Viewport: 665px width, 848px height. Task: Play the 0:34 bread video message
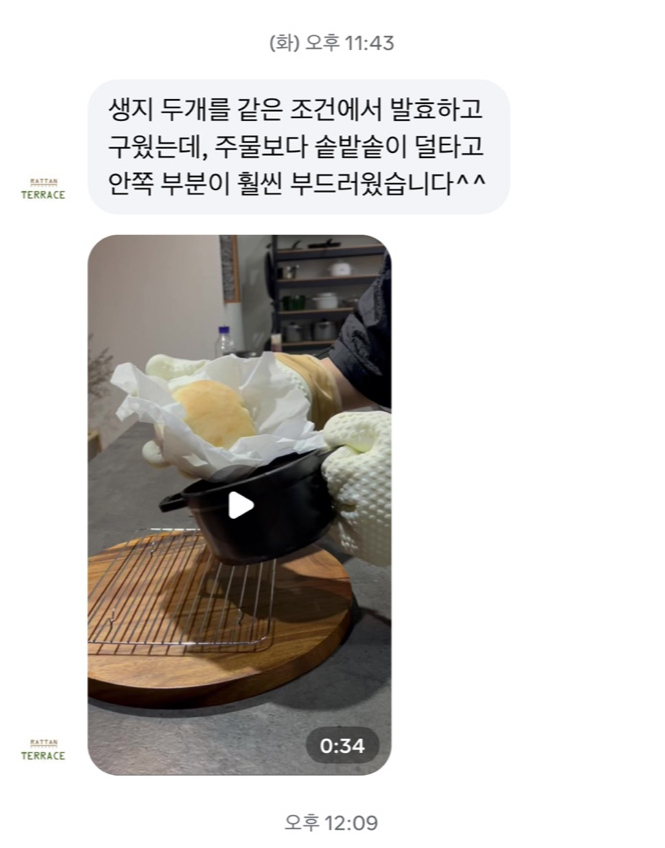point(240,505)
